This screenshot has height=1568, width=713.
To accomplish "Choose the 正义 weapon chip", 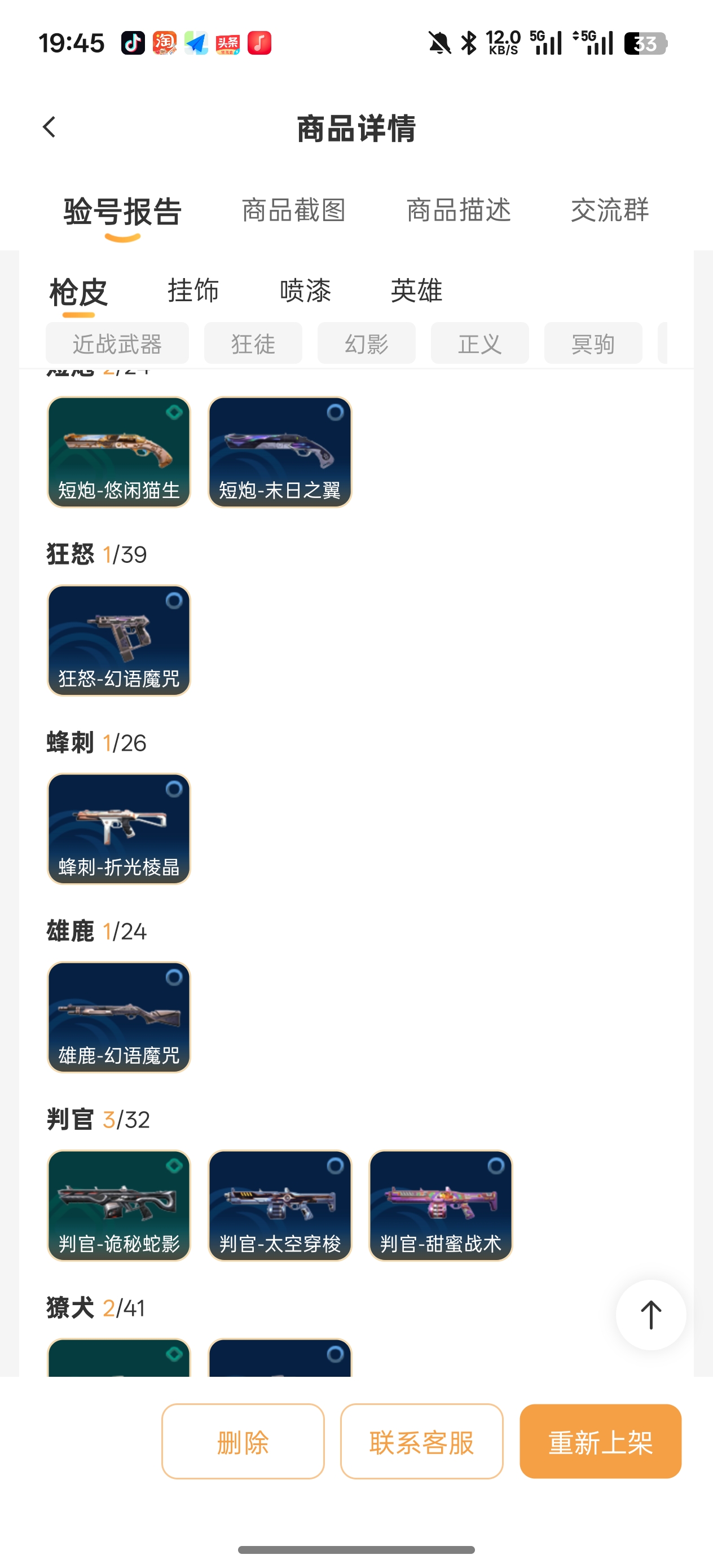I will pyautogui.click(x=479, y=343).
